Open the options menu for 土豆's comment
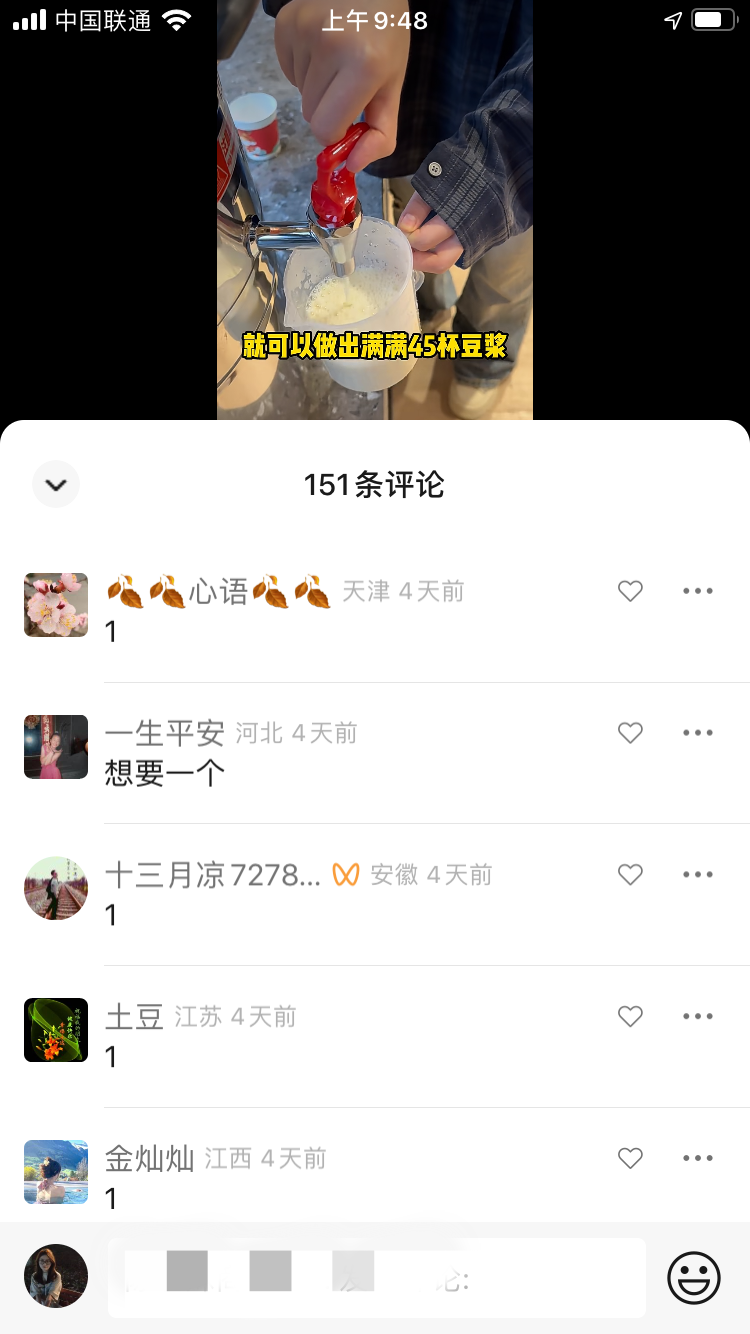The image size is (750, 1334). coord(697,1015)
